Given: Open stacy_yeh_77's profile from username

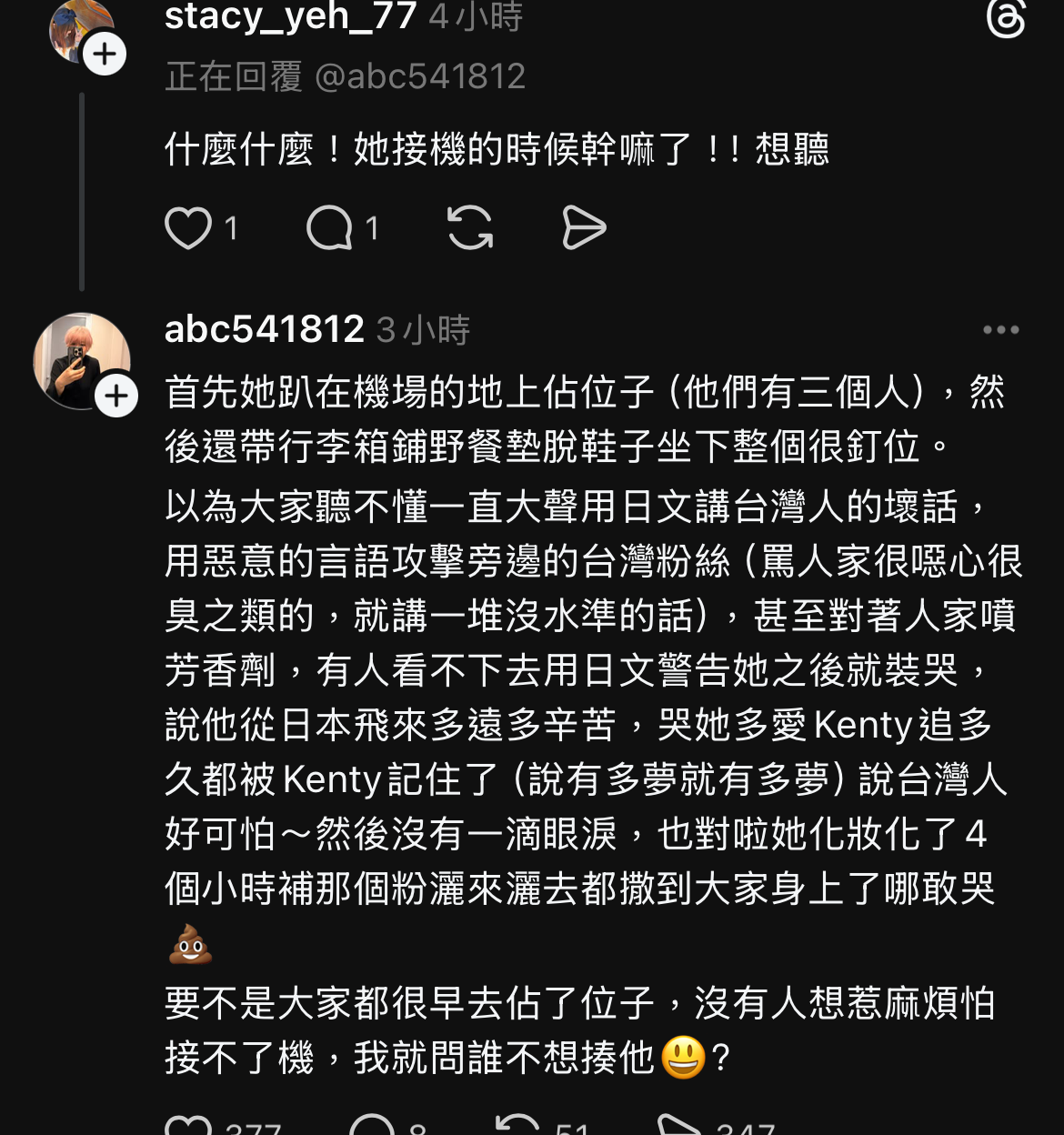Looking at the screenshot, I should (290, 15).
